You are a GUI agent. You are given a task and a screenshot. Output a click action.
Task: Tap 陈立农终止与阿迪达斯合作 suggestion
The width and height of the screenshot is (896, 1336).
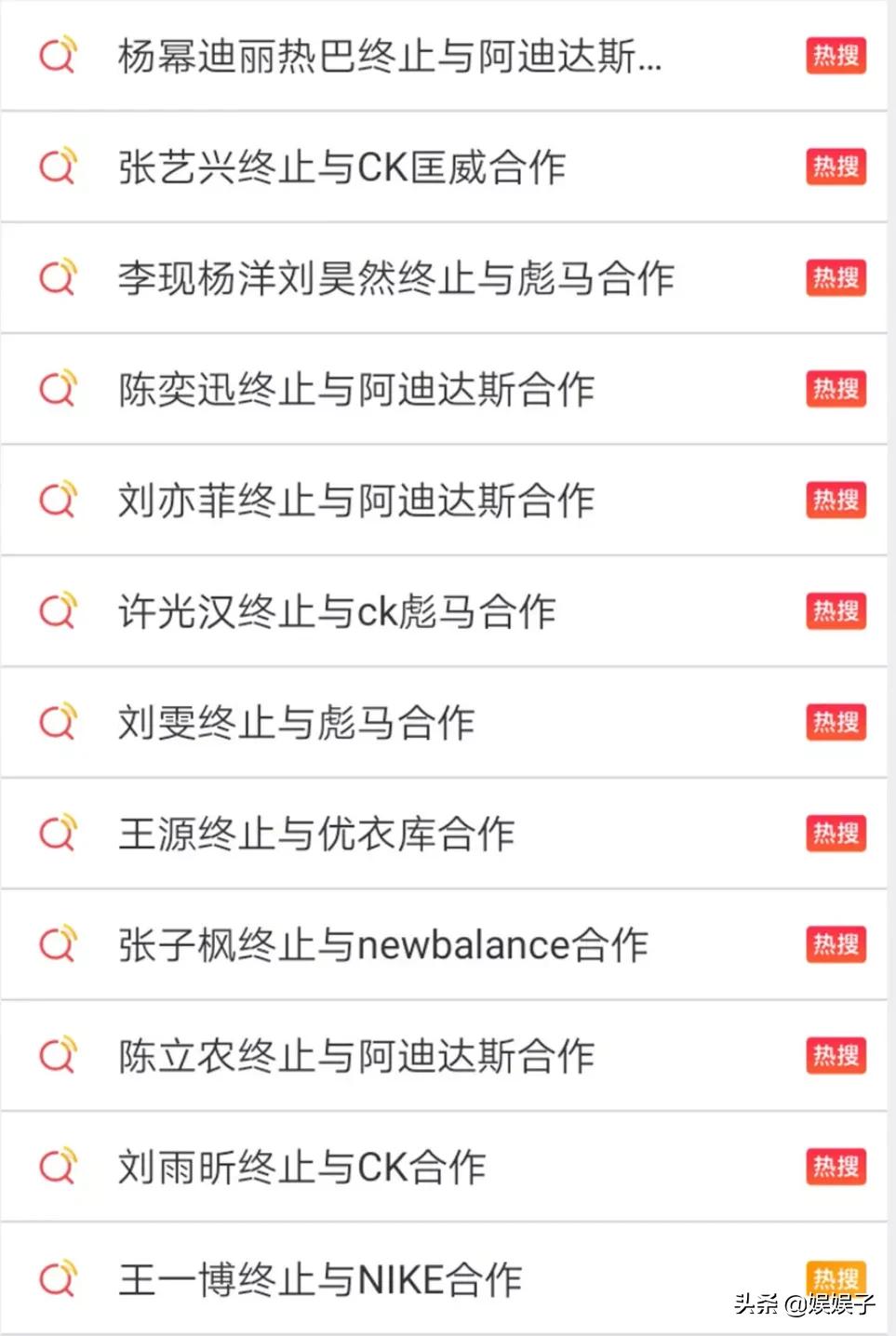coord(356,1056)
